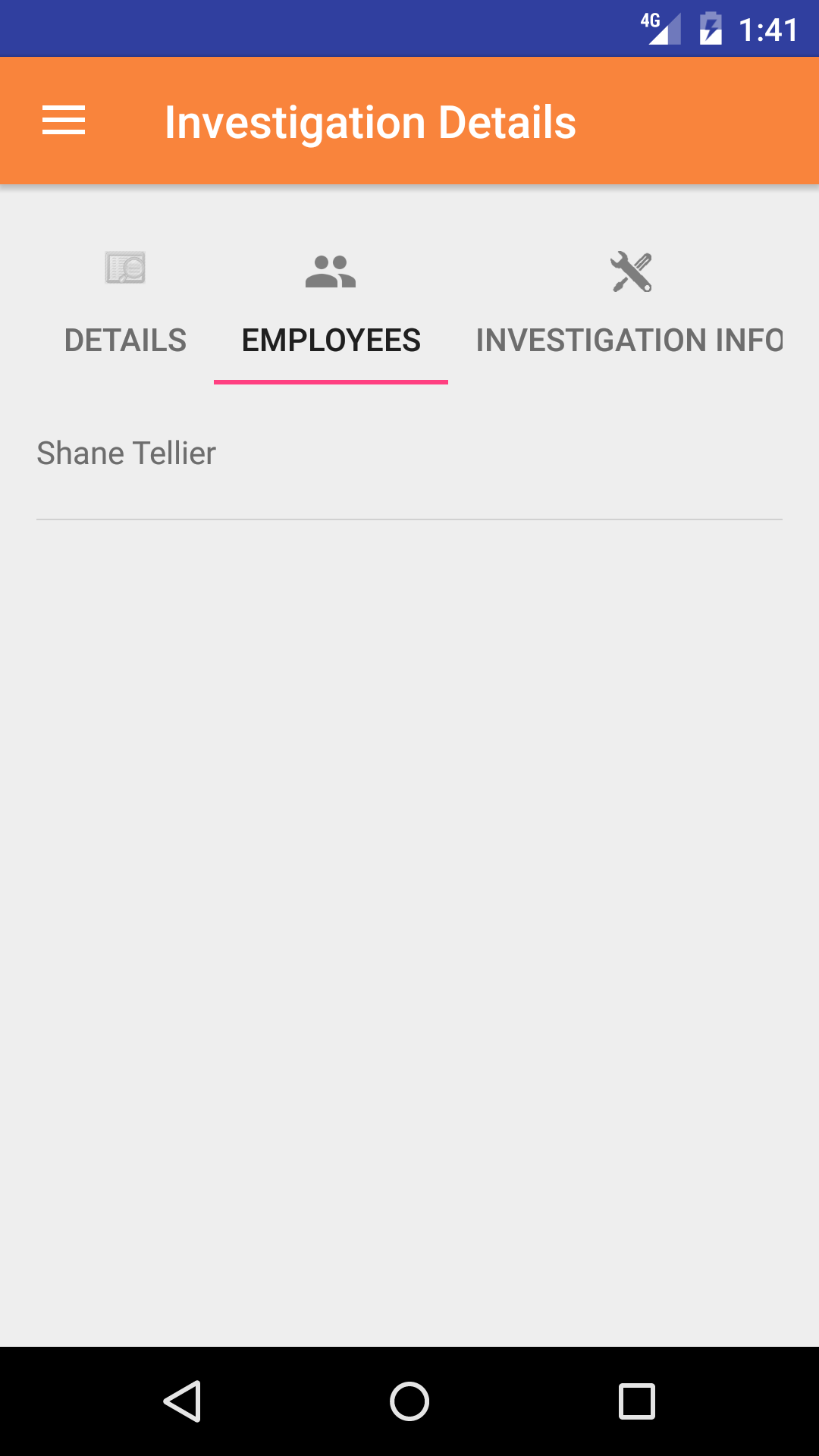Go to the home screen
The width and height of the screenshot is (819, 1456).
(x=409, y=1401)
